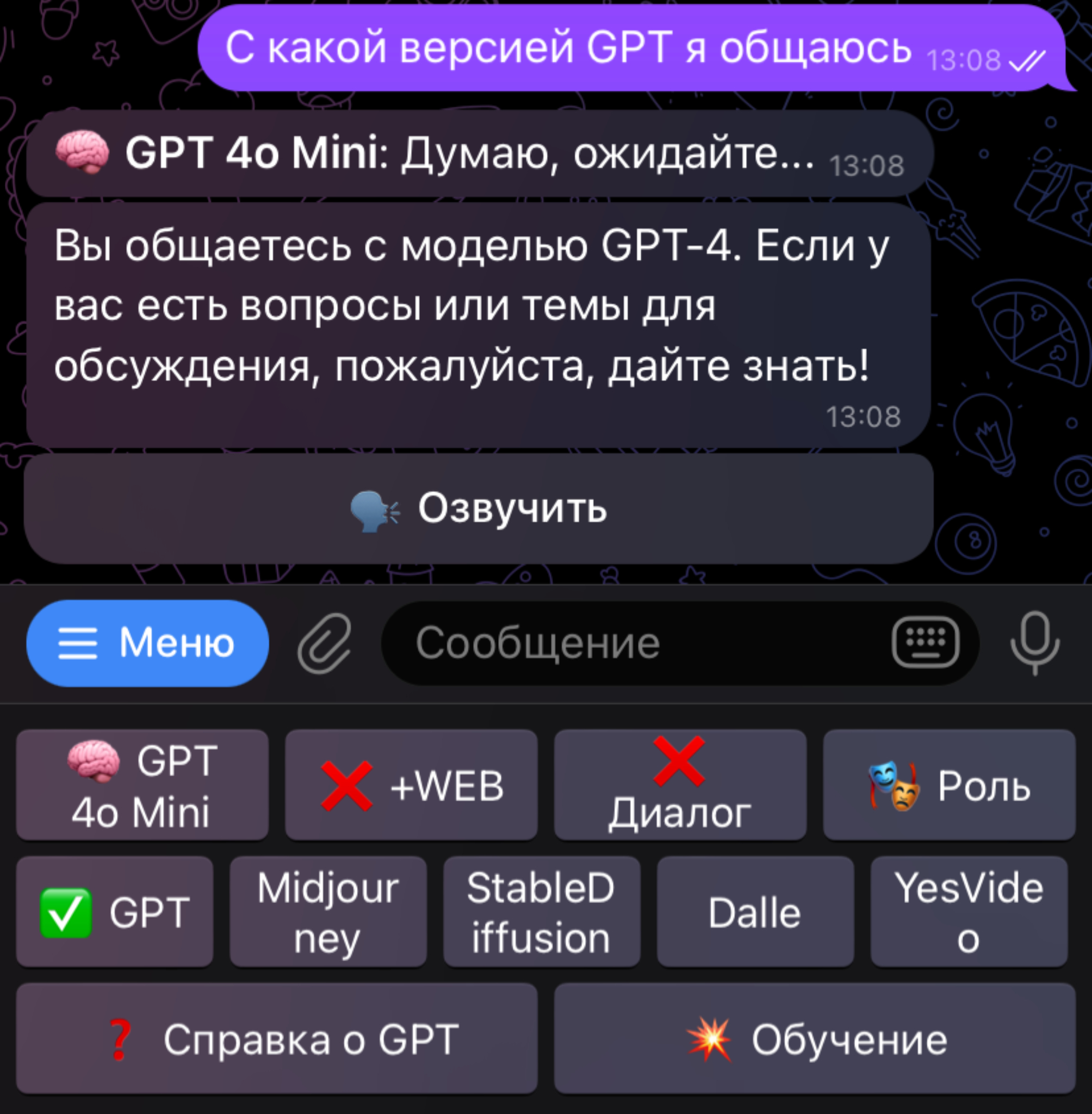Start the Обучение tutorial

(x=815, y=1038)
